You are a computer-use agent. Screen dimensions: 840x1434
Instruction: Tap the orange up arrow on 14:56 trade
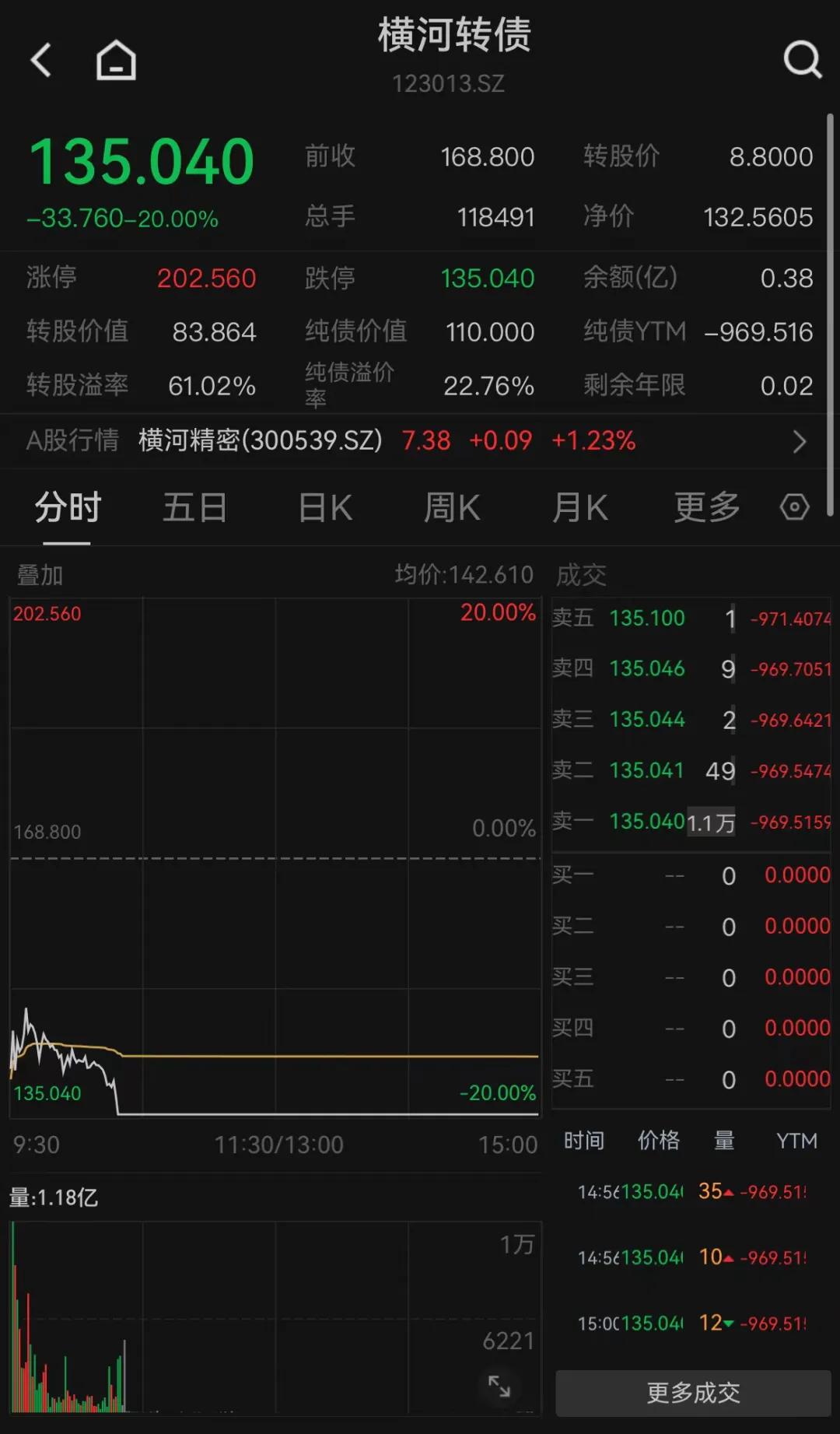click(x=730, y=1257)
